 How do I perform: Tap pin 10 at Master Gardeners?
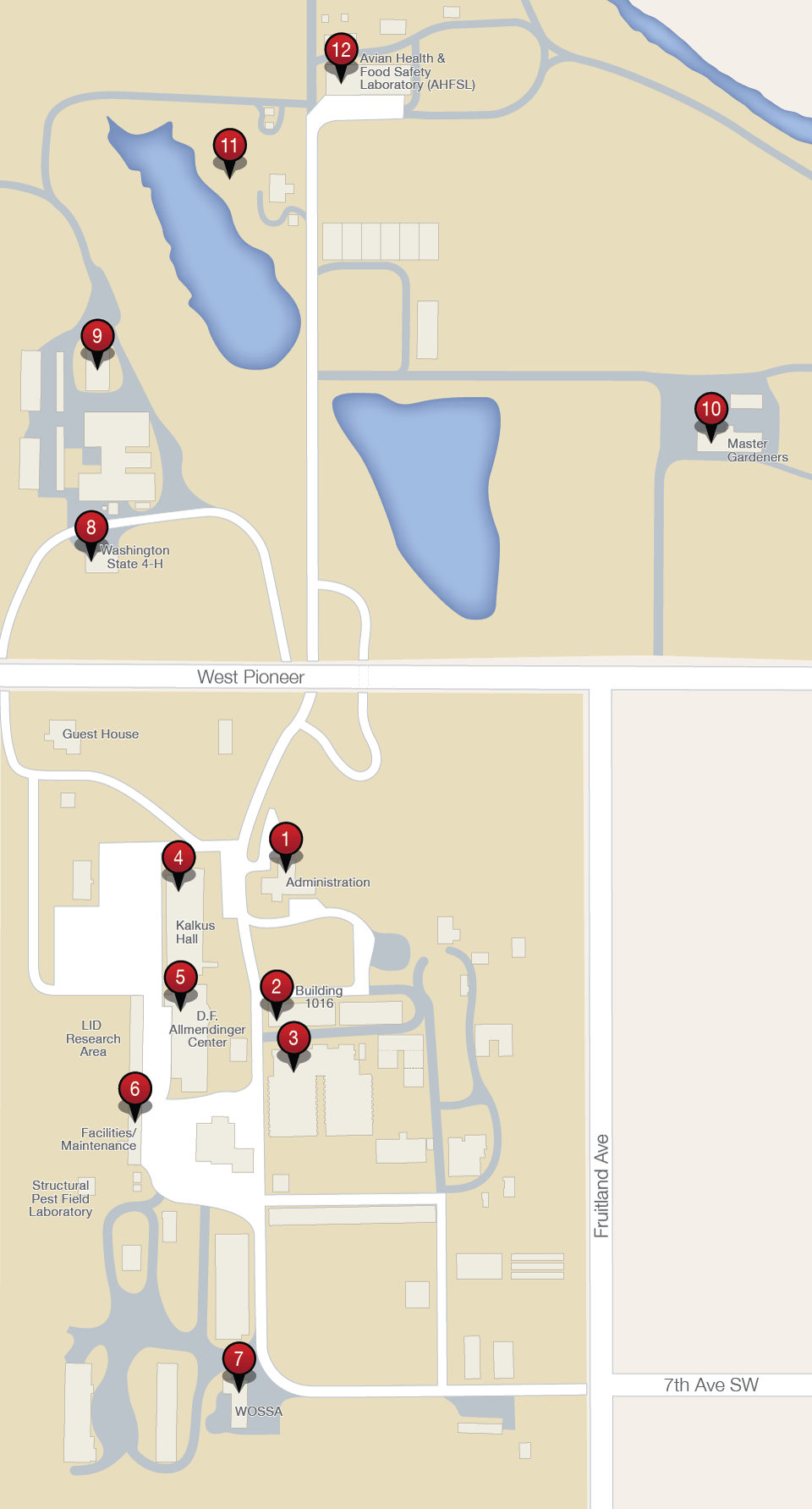click(711, 410)
